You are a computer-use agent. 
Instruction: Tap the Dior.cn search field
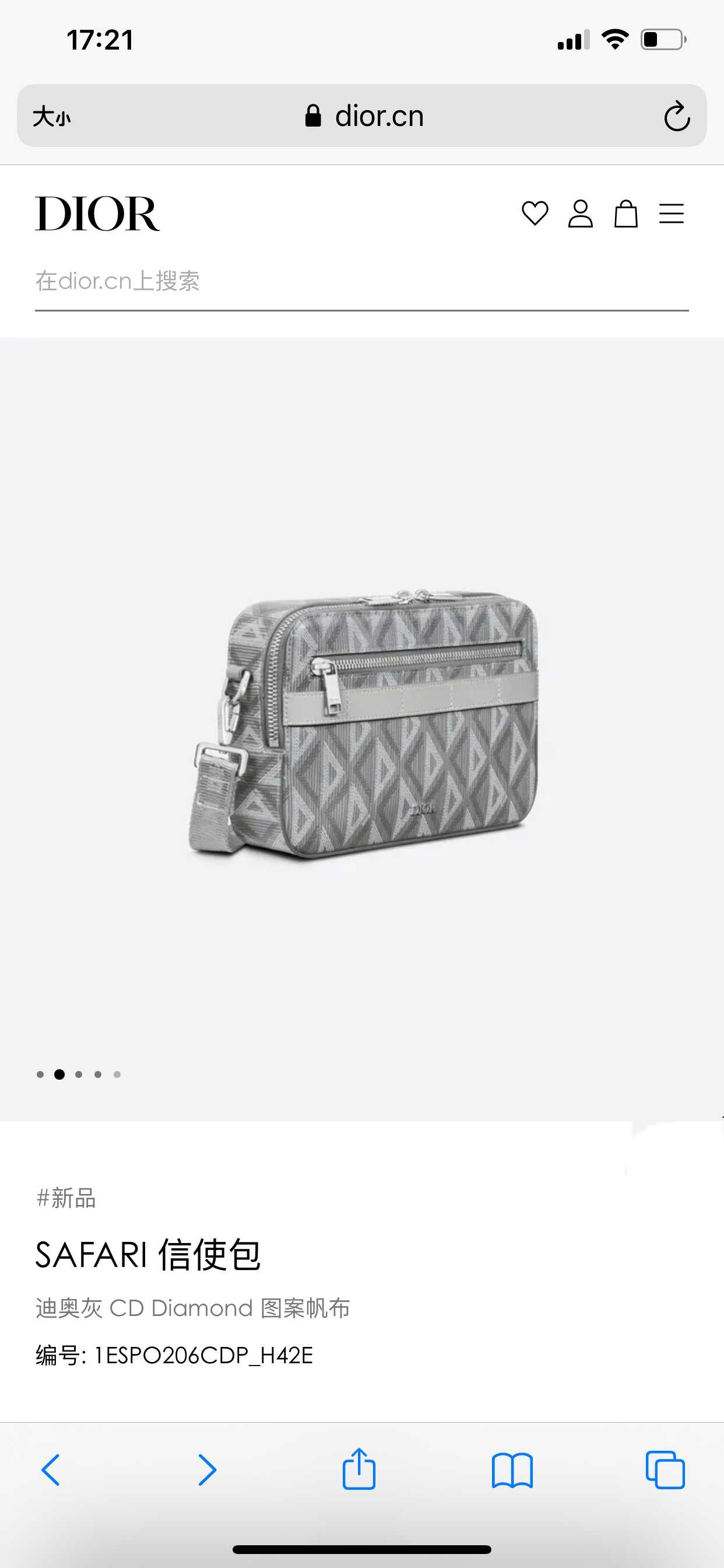click(362, 282)
